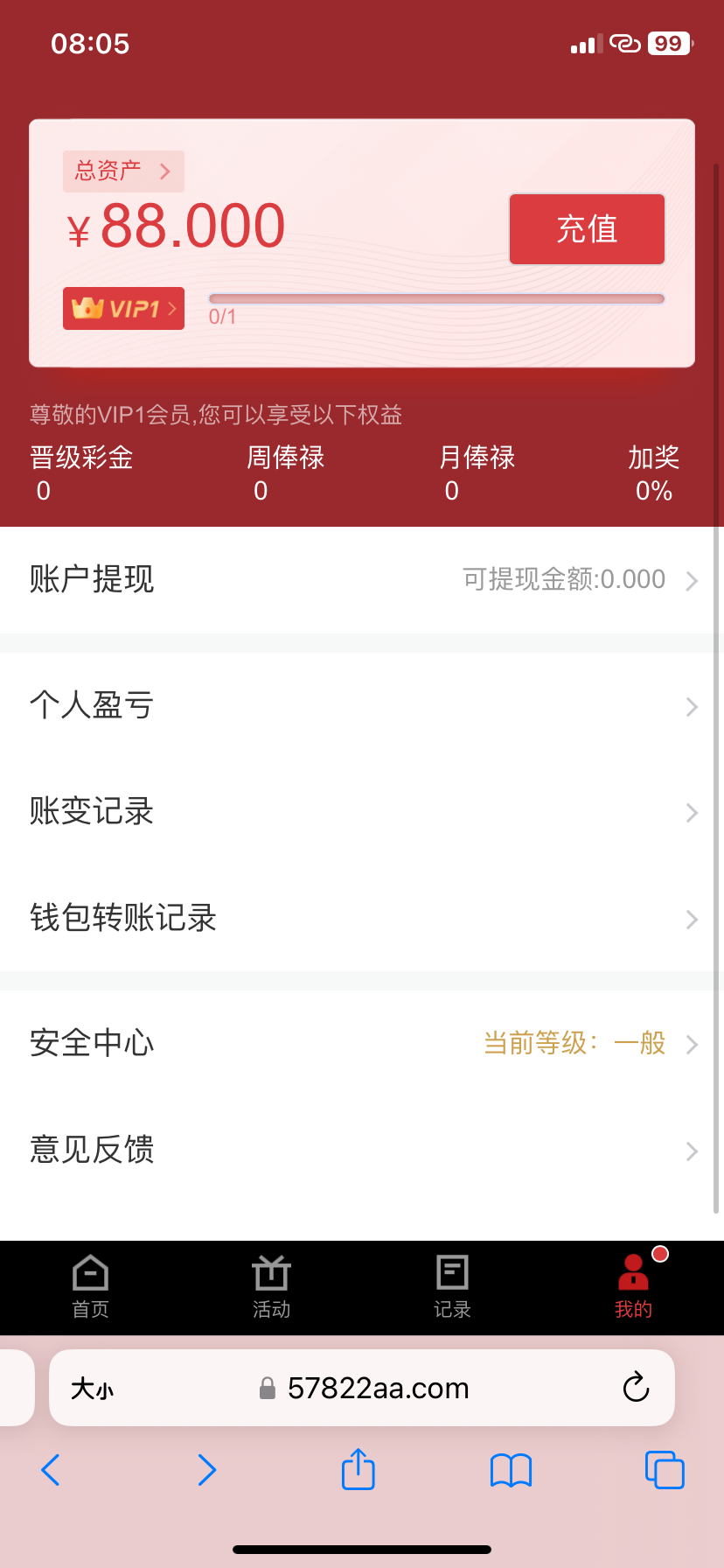Expand the 安全中心 security center chevron
The height and width of the screenshot is (1568, 724).
tap(693, 1044)
